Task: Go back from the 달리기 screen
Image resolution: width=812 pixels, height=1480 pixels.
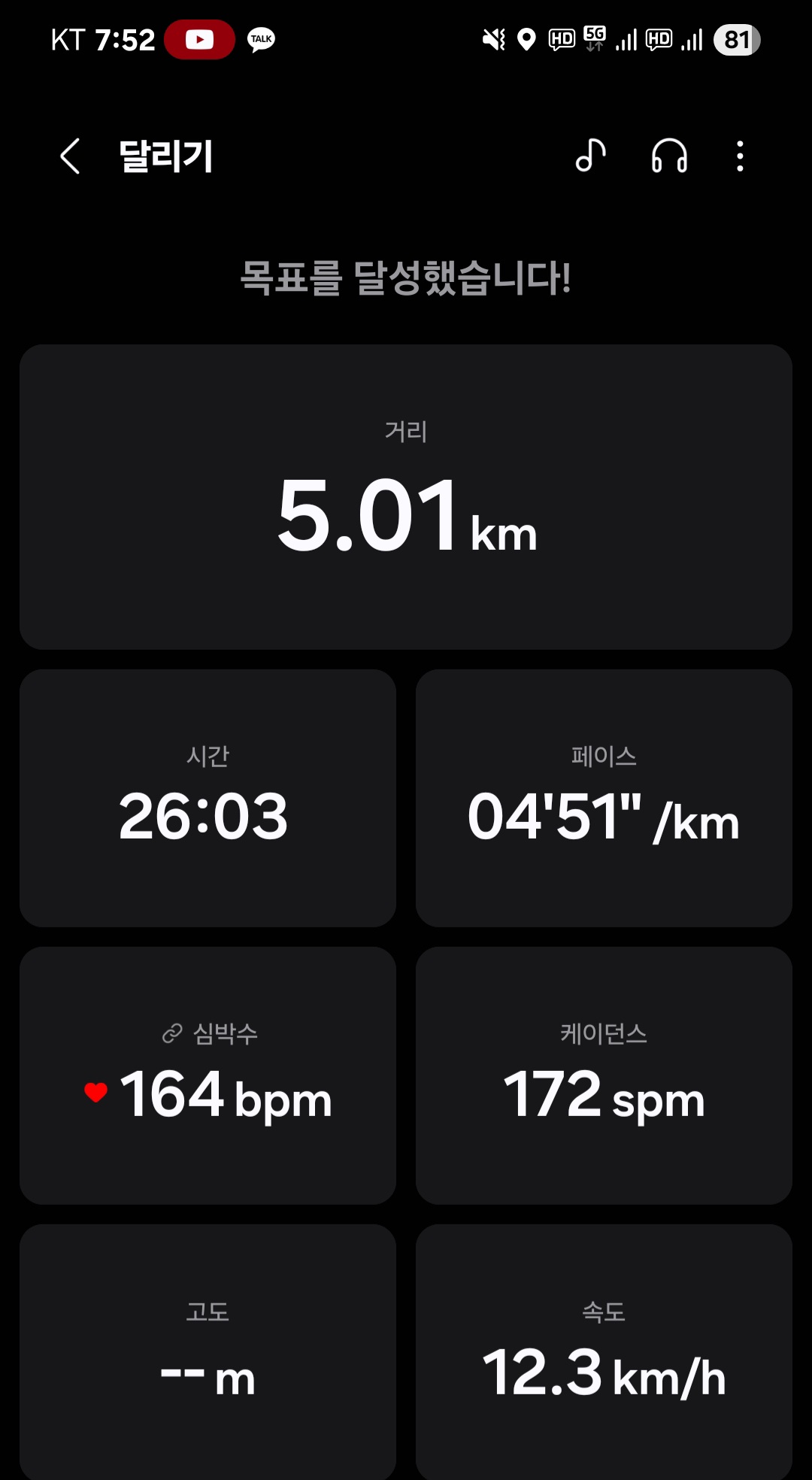Action: 70,156
